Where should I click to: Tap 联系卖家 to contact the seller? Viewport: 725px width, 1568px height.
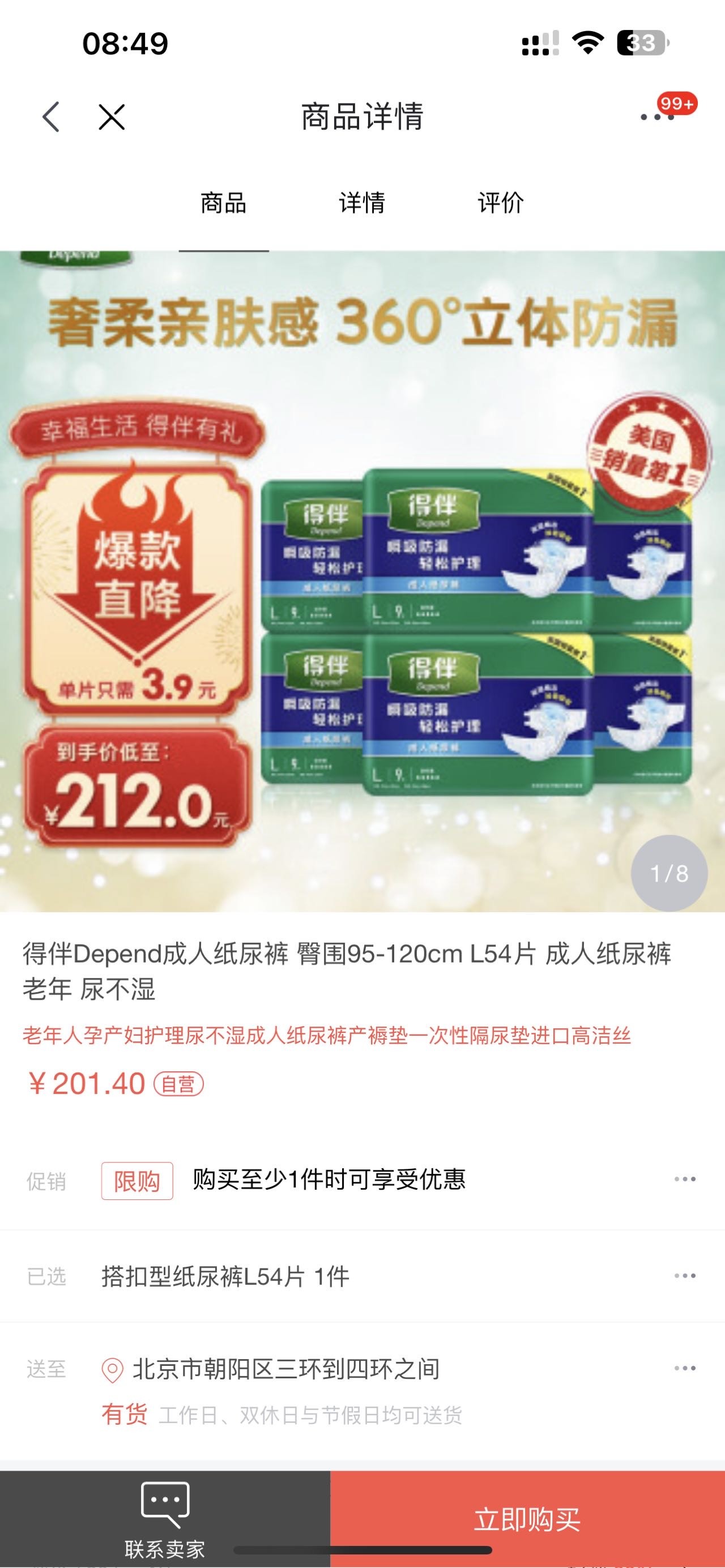tap(165, 1519)
